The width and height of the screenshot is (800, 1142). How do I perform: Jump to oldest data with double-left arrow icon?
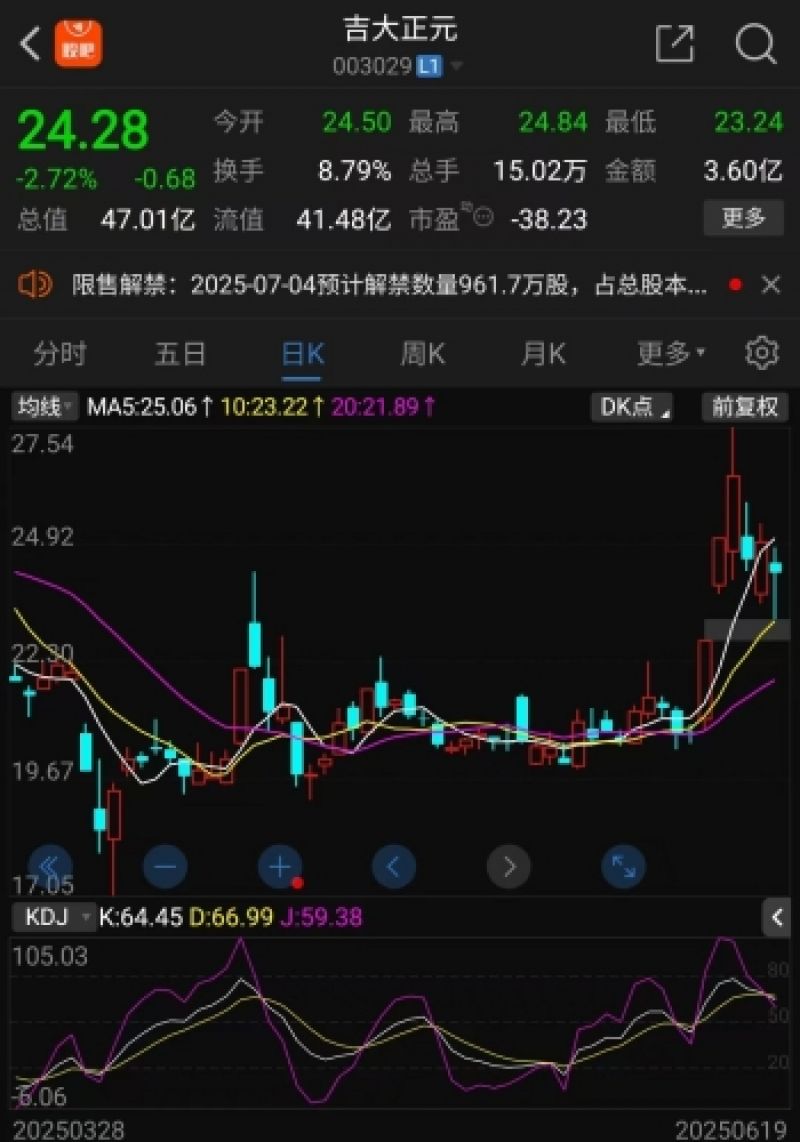[x=51, y=866]
